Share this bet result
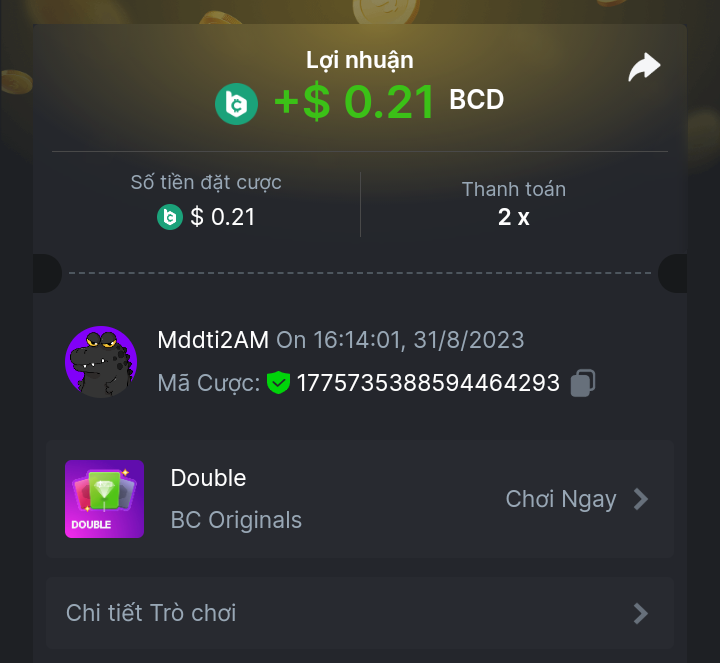Screen dimensions: 720x663 pos(644,68)
